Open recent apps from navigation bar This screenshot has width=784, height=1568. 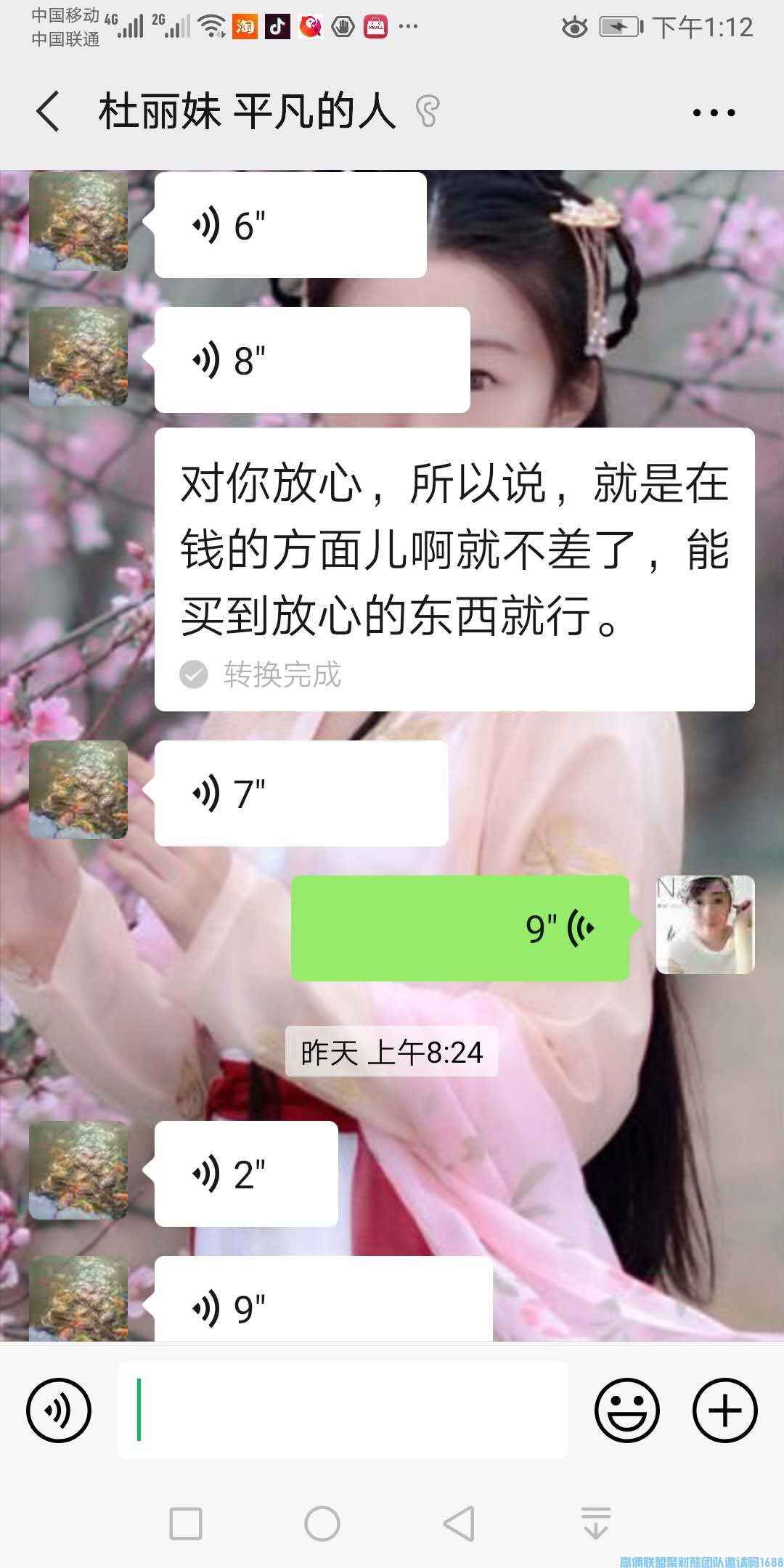coord(186,1523)
